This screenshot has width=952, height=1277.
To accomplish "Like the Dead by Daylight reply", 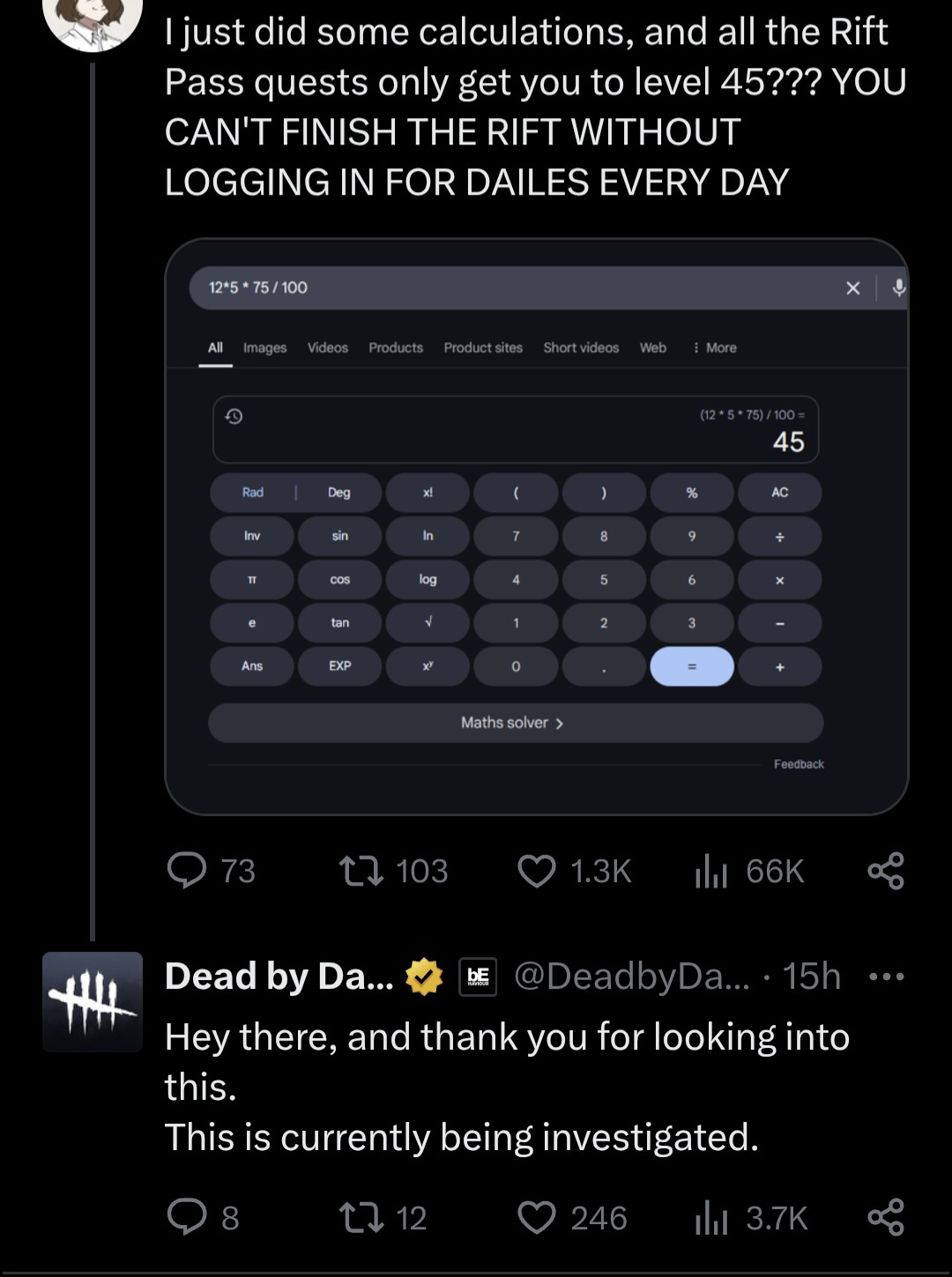I will coord(536,1217).
